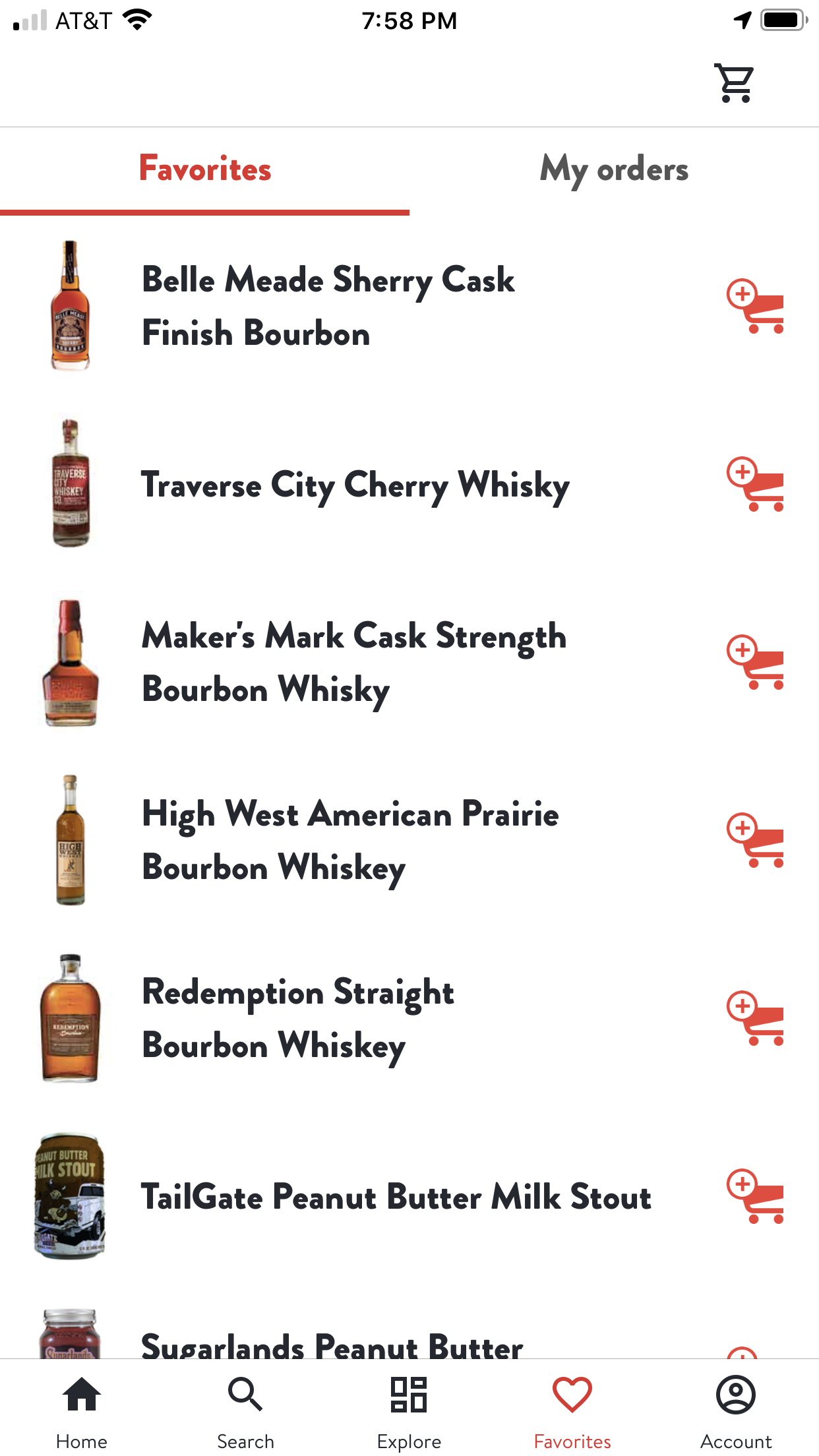819x1456 pixels.
Task: View High West American Prairie Bourbon Whiskey
Action: coord(350,841)
